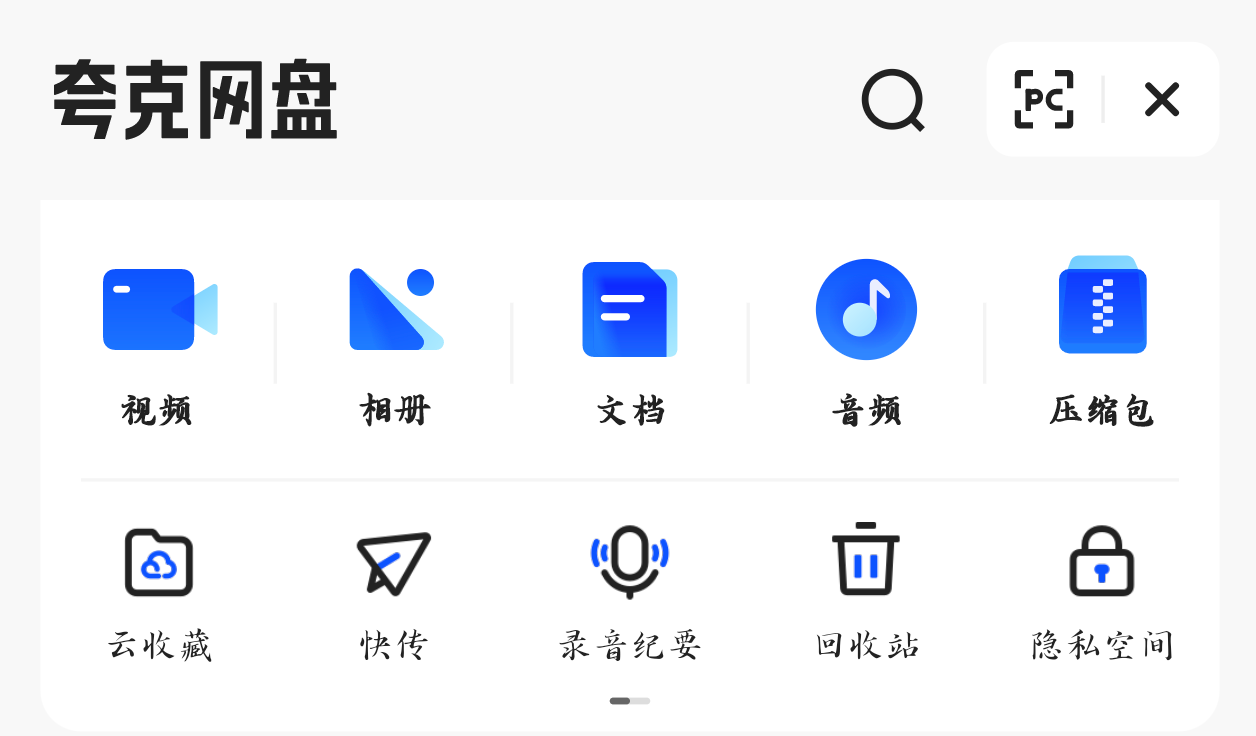This screenshot has width=1256, height=736.
Task: Launch the 快传 feature
Action: (x=394, y=592)
